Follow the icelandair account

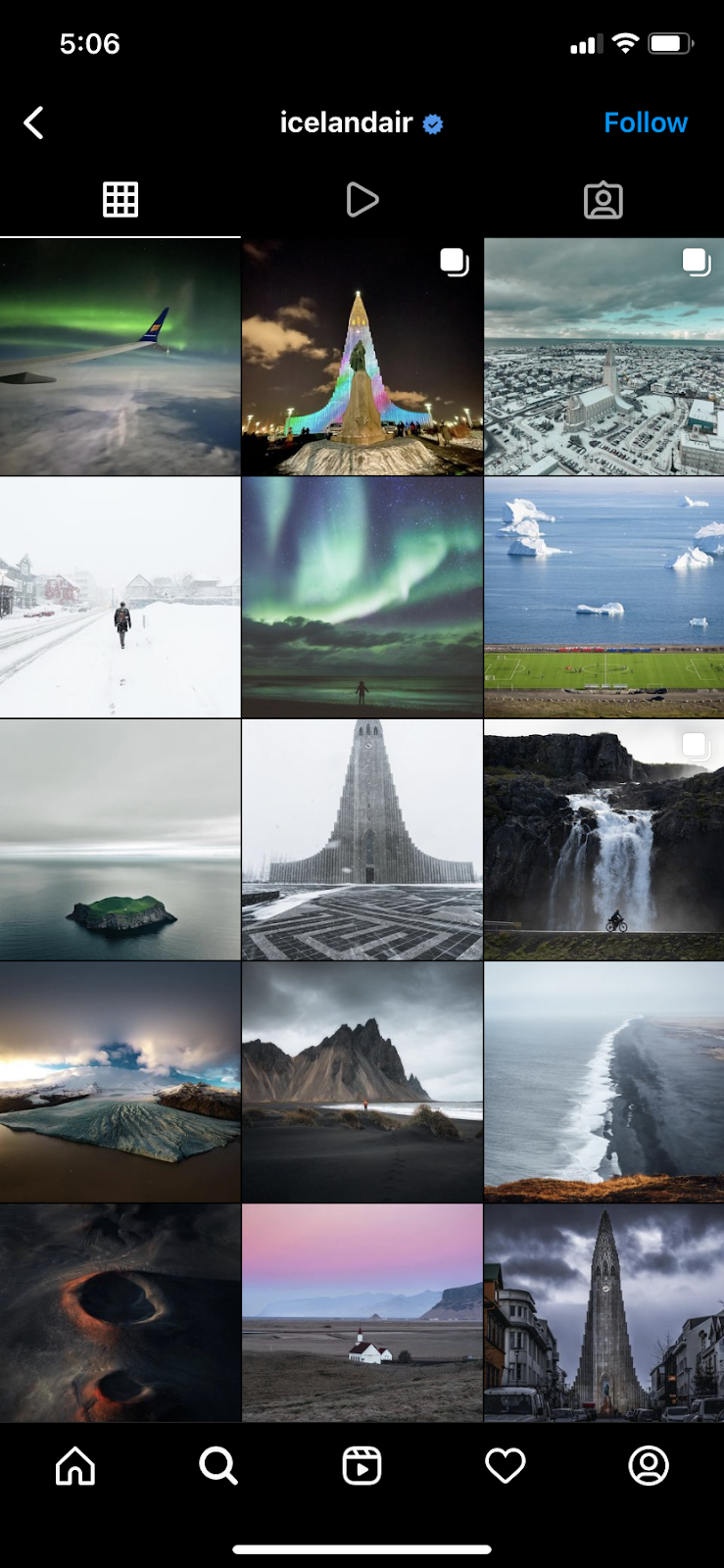645,123
